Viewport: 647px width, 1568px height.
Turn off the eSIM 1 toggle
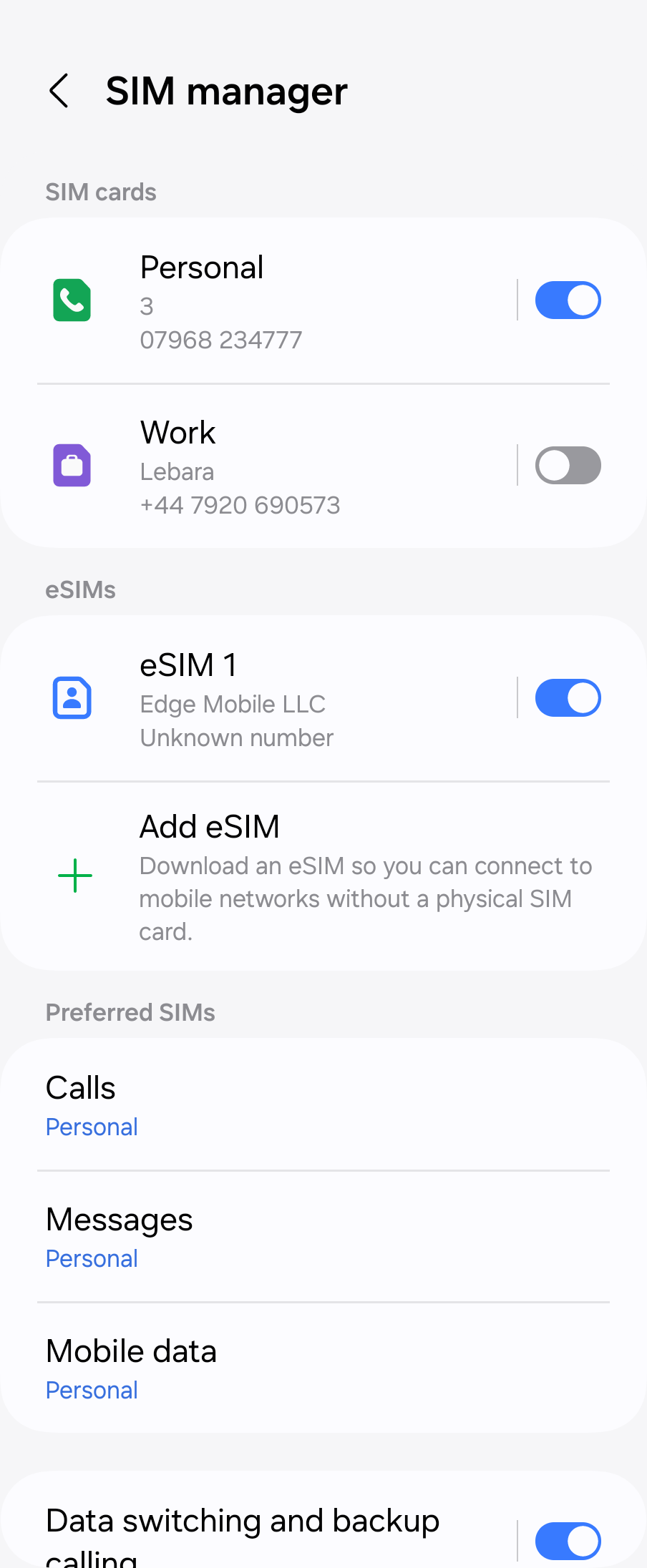pos(568,697)
